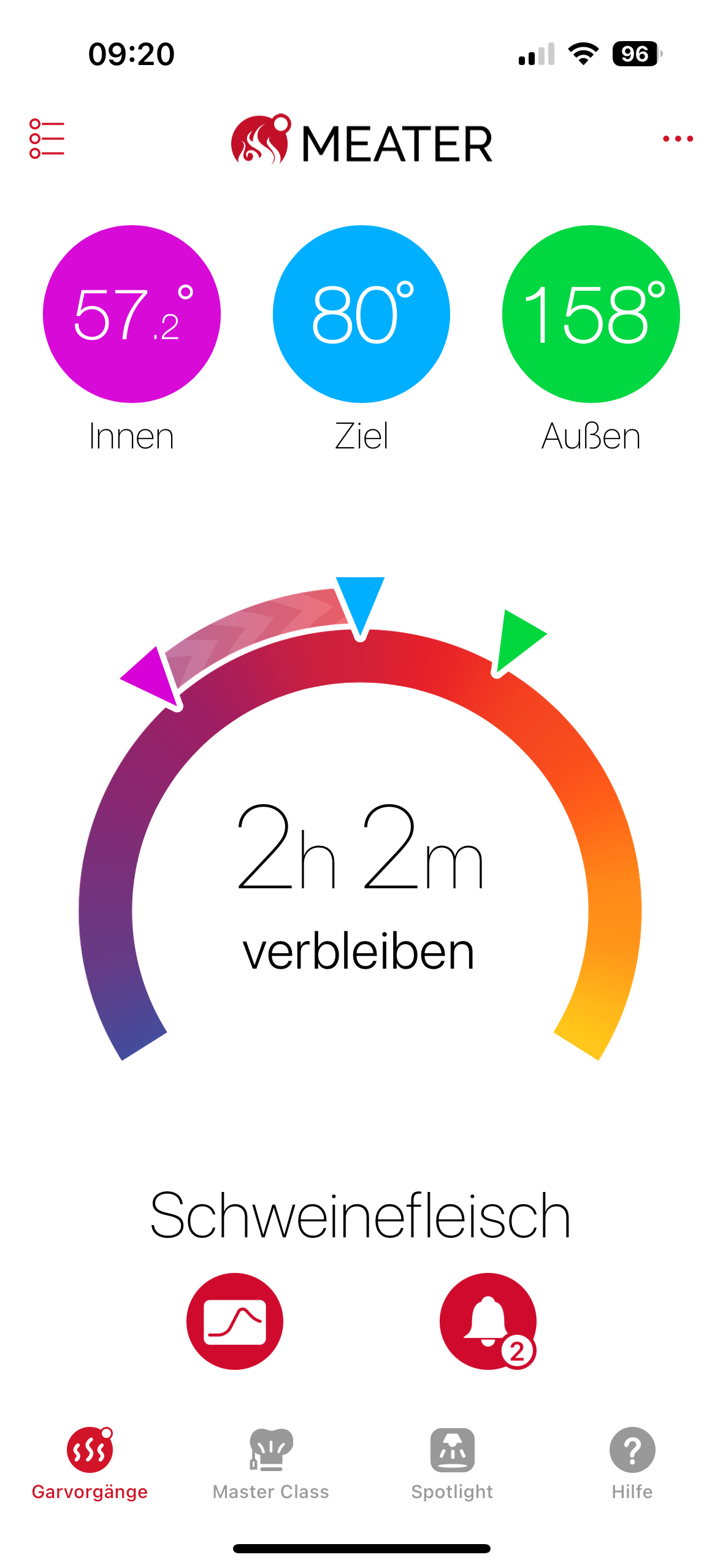Open the cook list menu icon
This screenshot has width=723, height=1568.
pyautogui.click(x=47, y=139)
